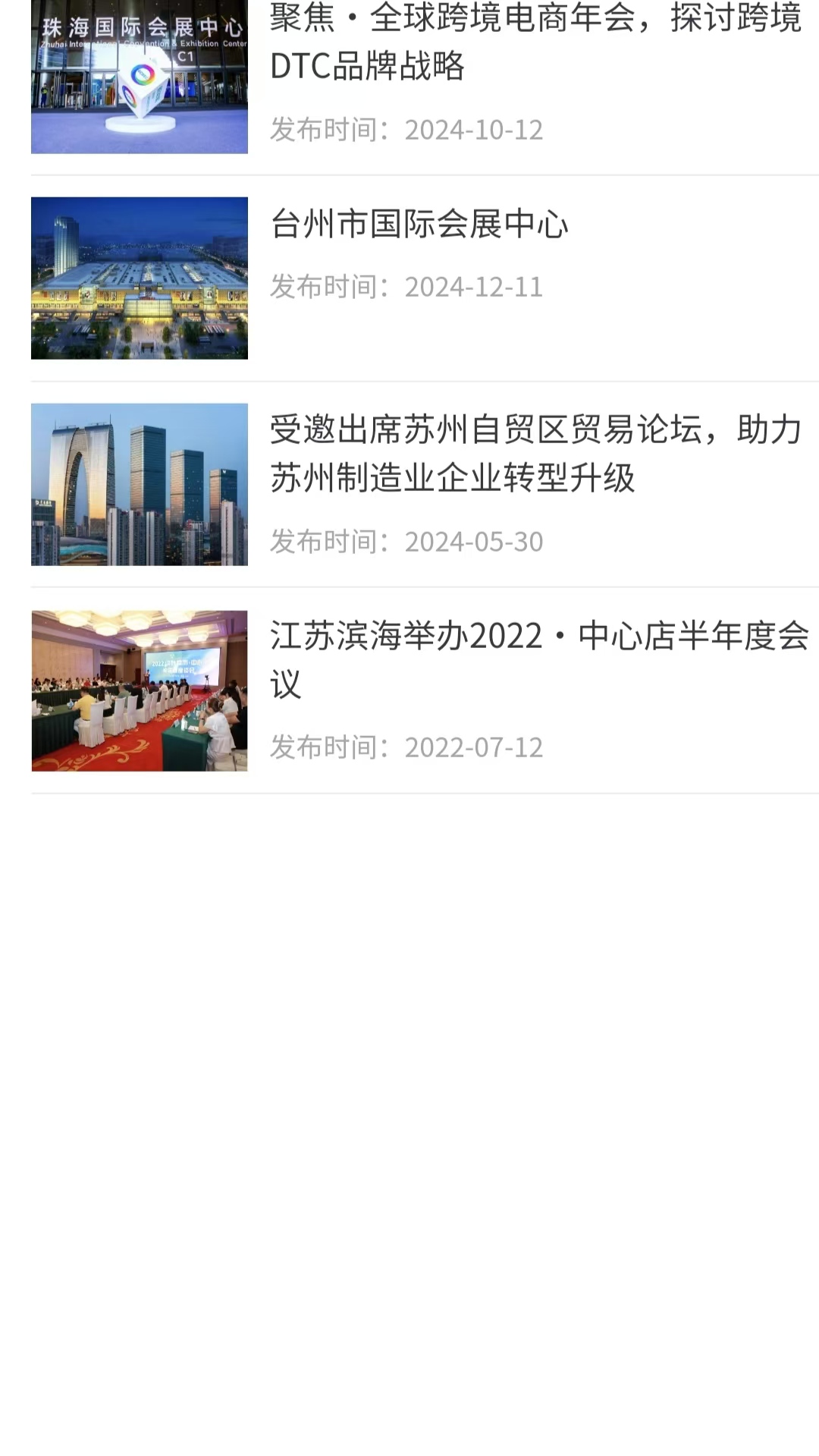Click the conference room meeting thumbnail
The height and width of the screenshot is (1456, 819).
point(139,691)
